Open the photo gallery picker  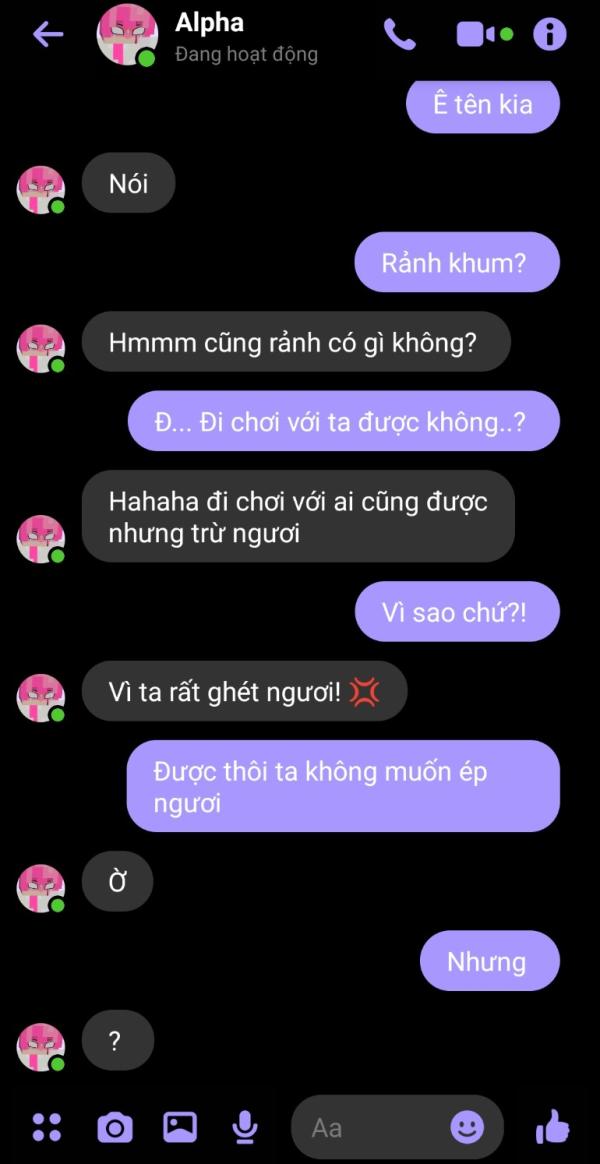(180, 1127)
